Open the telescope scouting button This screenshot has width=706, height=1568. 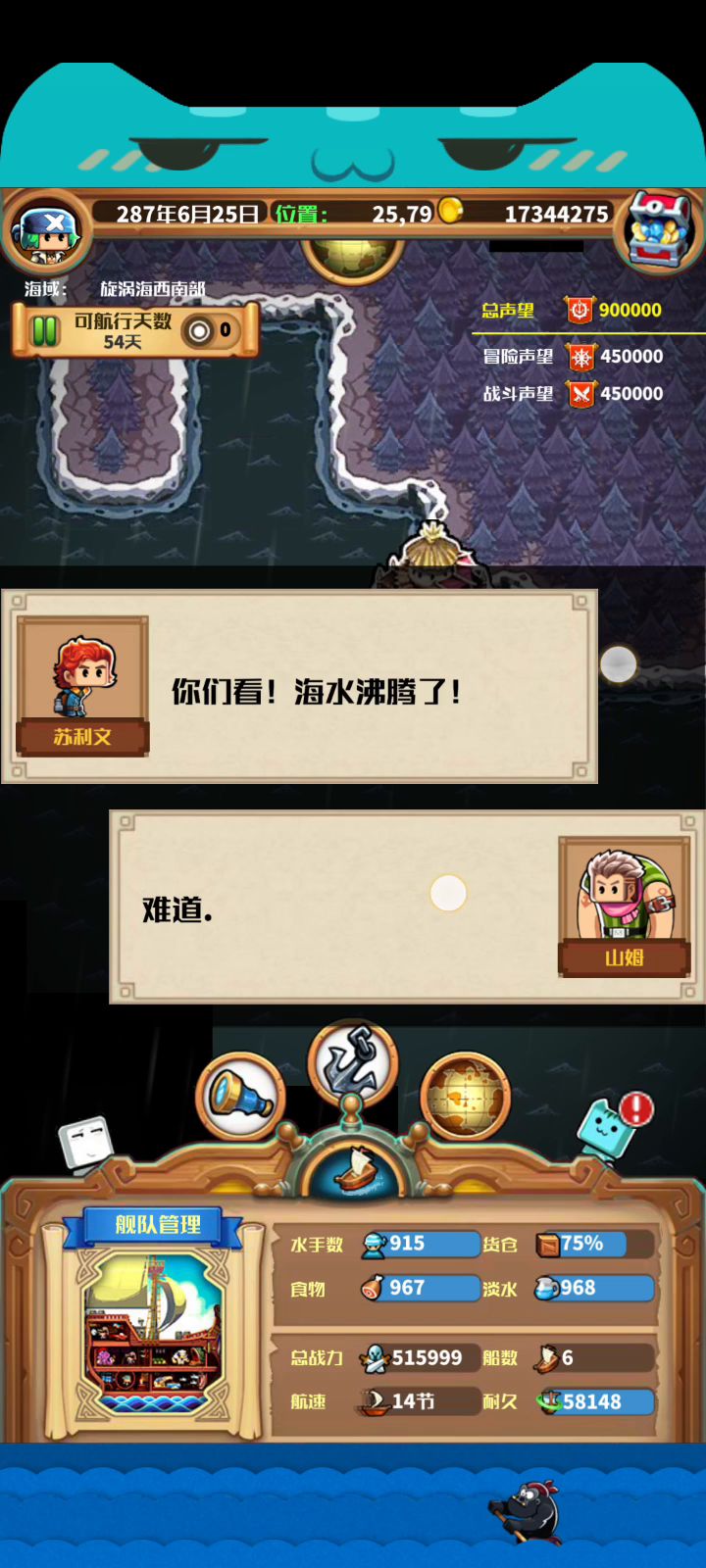pyautogui.click(x=241, y=1095)
